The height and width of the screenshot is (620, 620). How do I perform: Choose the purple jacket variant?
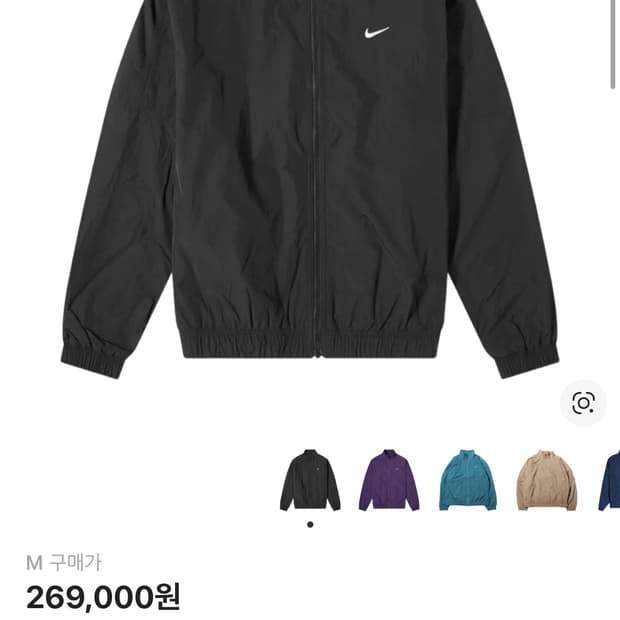[389, 481]
